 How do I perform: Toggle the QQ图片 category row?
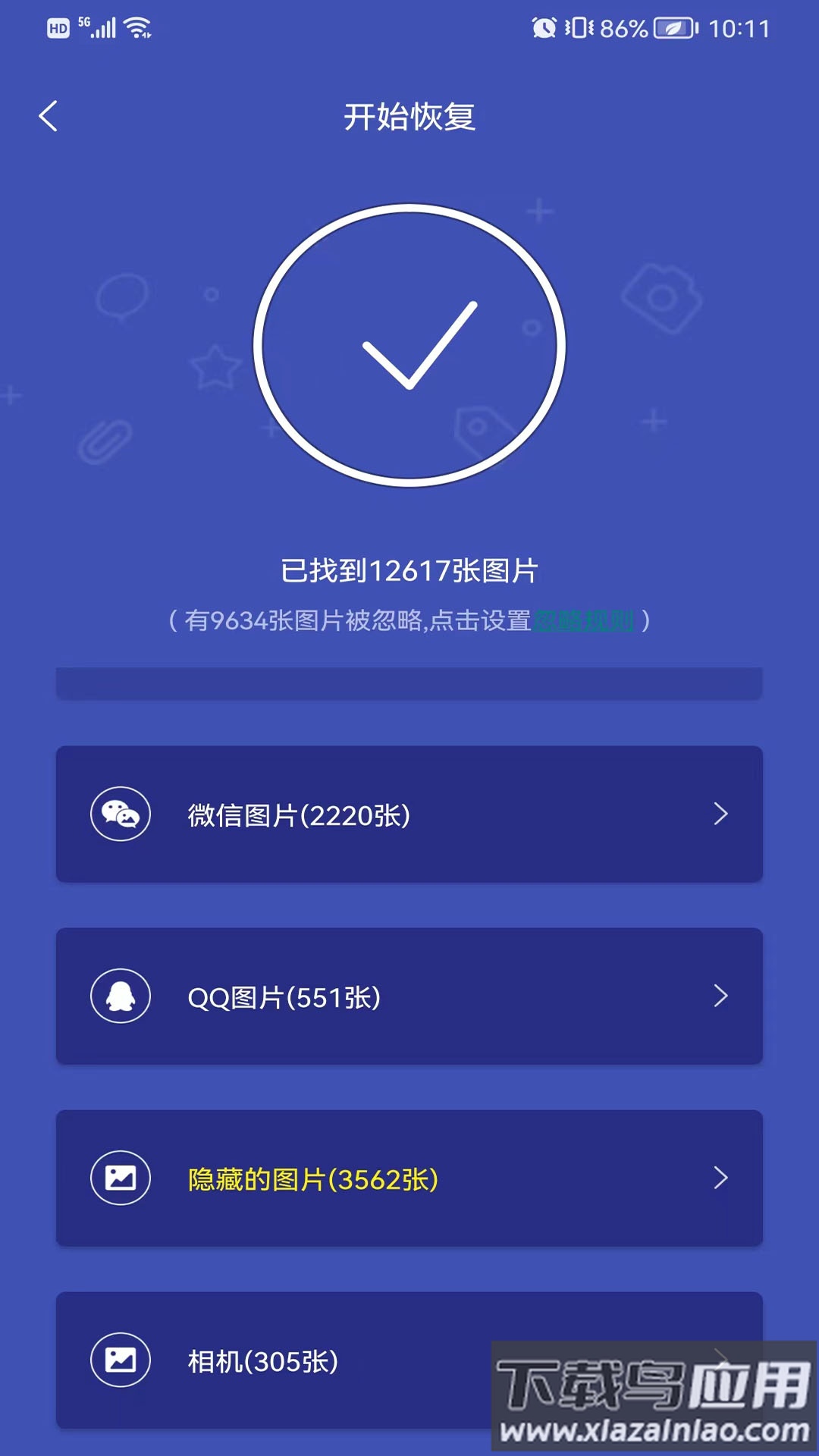coord(409,997)
